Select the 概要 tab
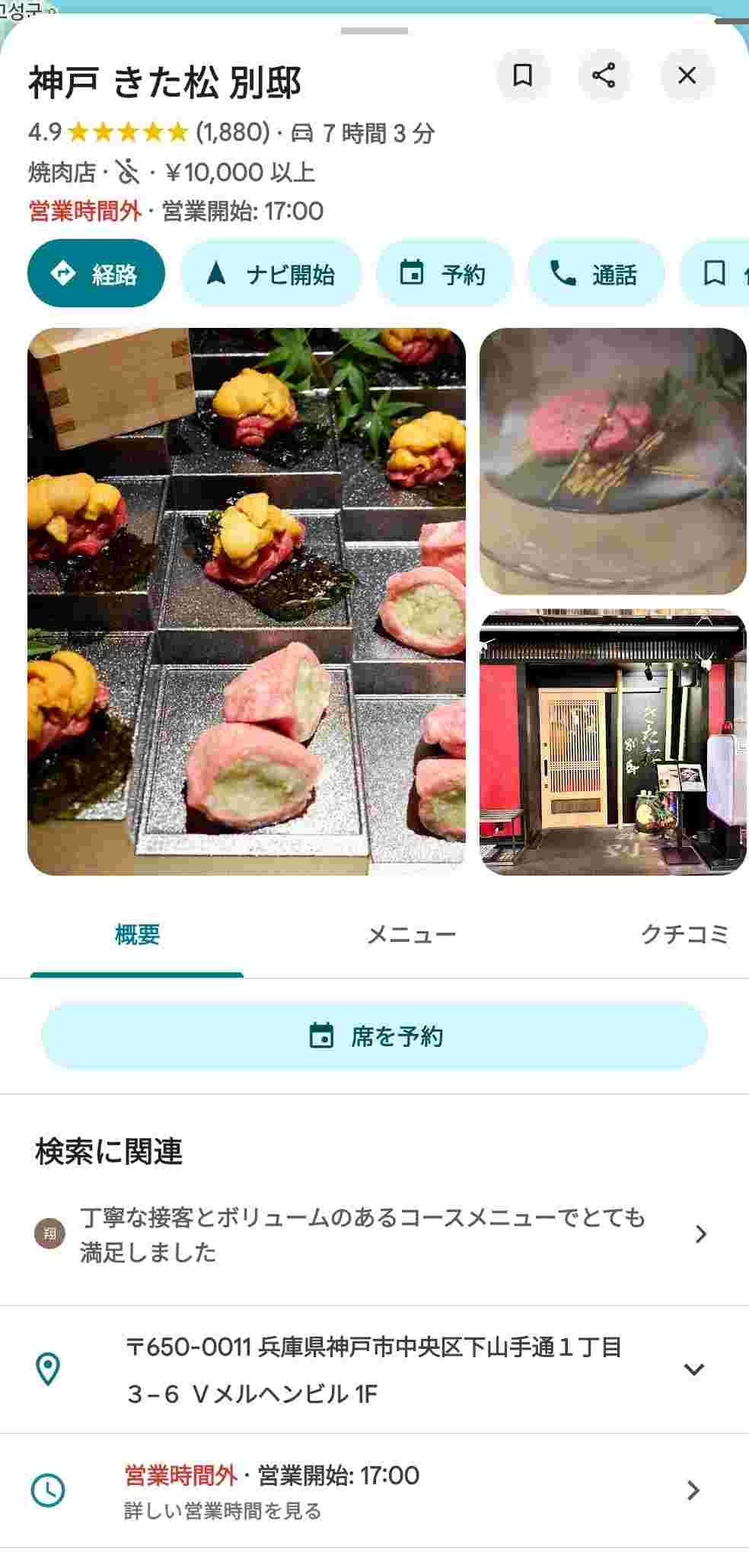 click(137, 934)
